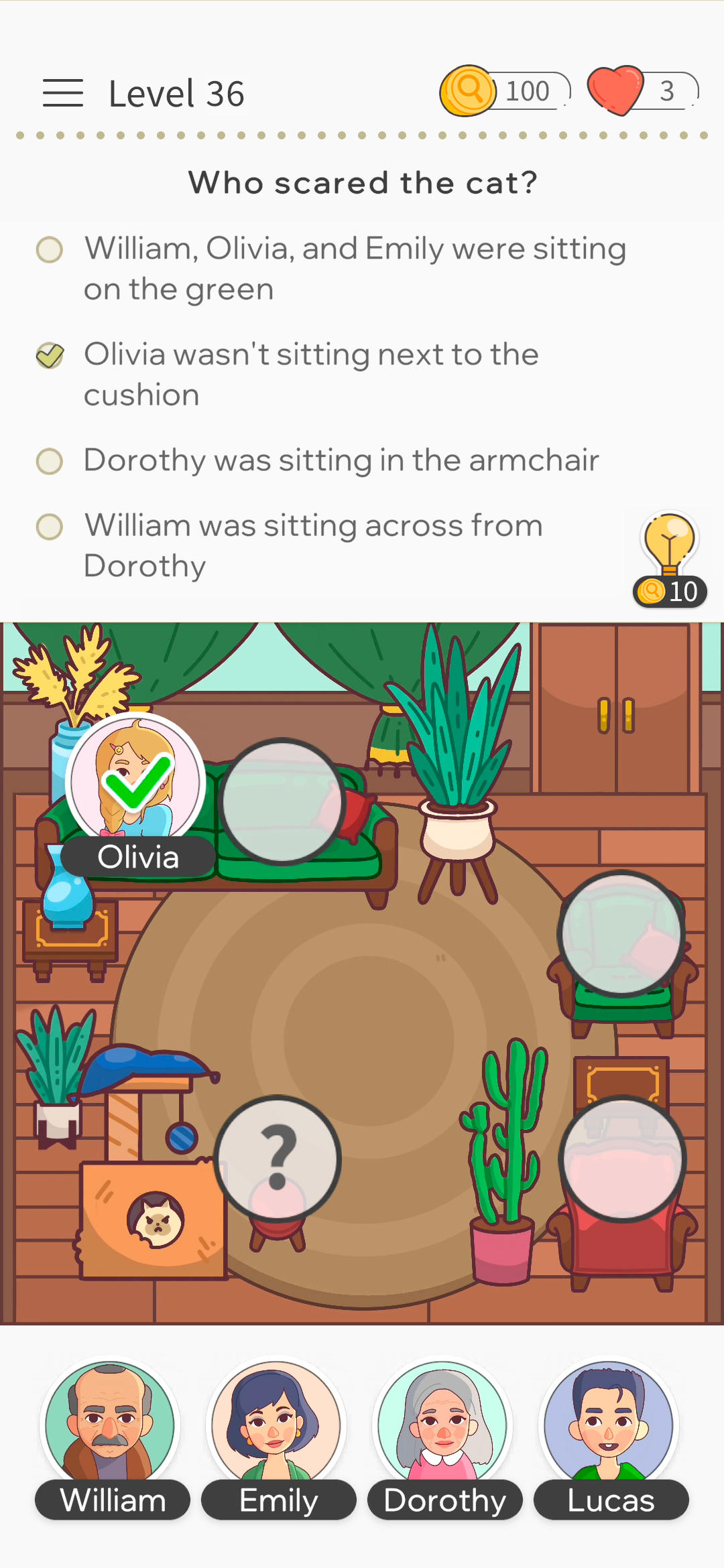The height and width of the screenshot is (1568, 724).
Task: Tap the question mark seat on the stool
Action: (x=278, y=1159)
